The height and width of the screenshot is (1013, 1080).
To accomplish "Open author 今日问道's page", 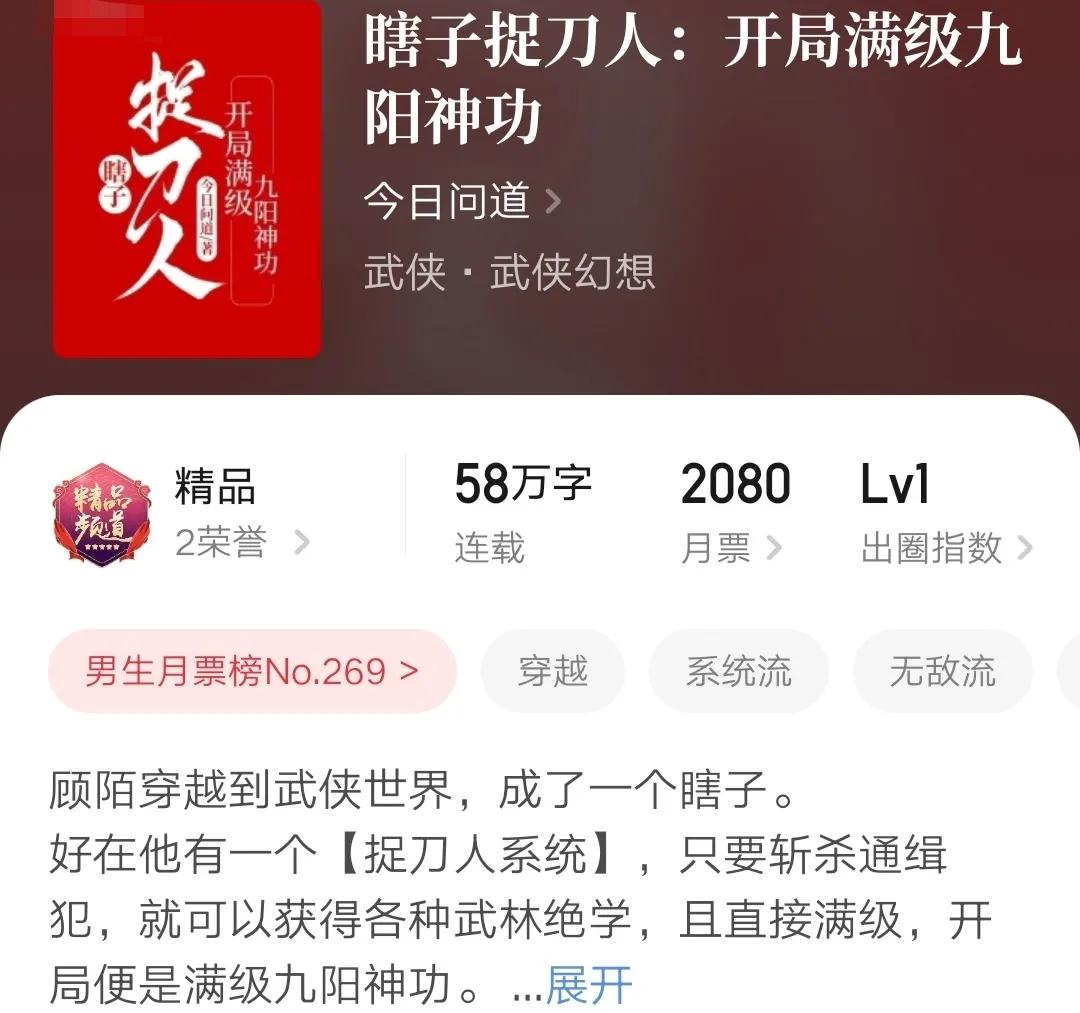I will click(462, 202).
